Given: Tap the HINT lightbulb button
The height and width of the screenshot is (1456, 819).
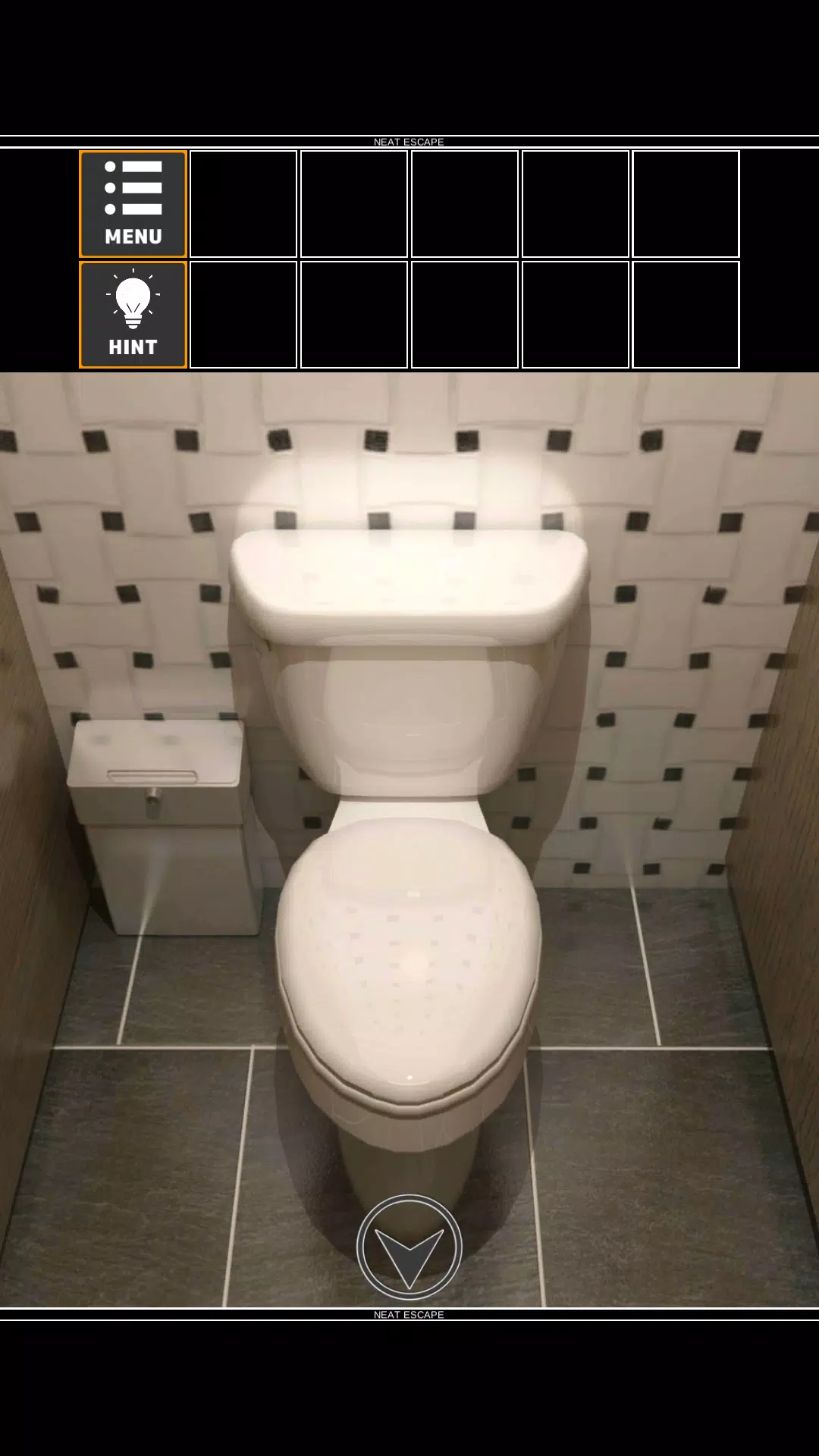Looking at the screenshot, I should click(133, 315).
